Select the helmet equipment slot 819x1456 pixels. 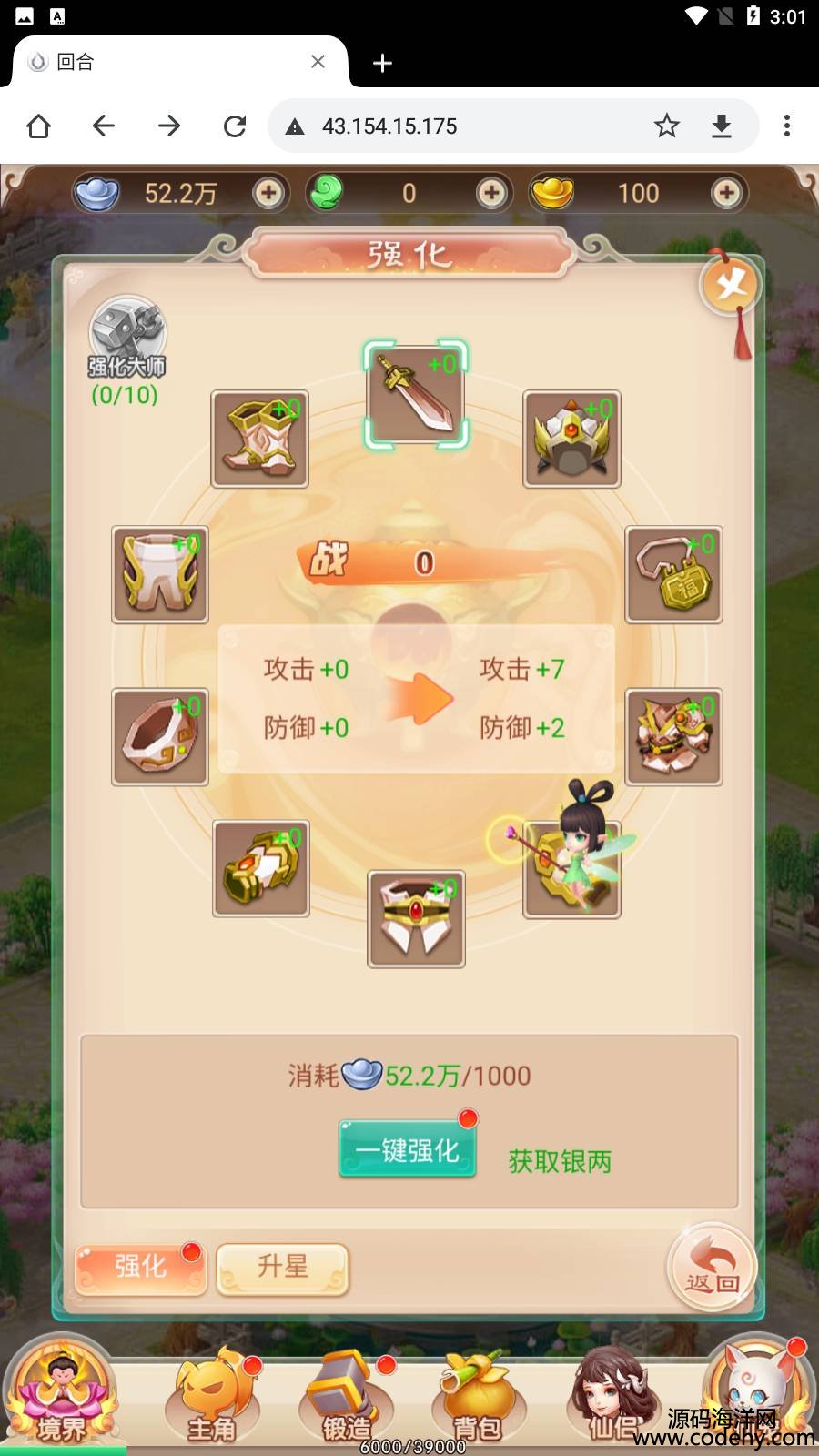[571, 440]
